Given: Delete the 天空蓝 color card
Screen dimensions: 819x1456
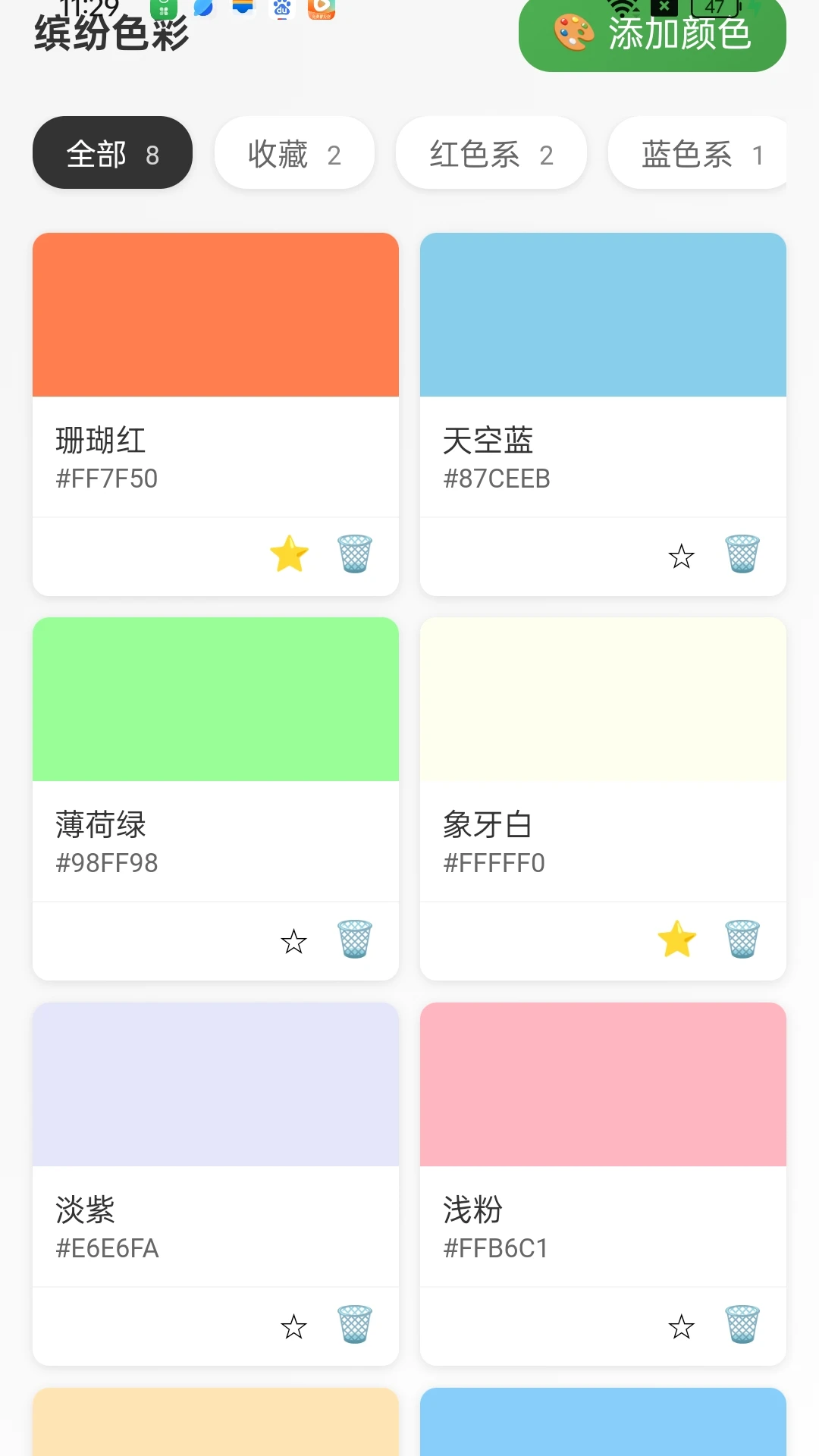Looking at the screenshot, I should click(x=742, y=554).
